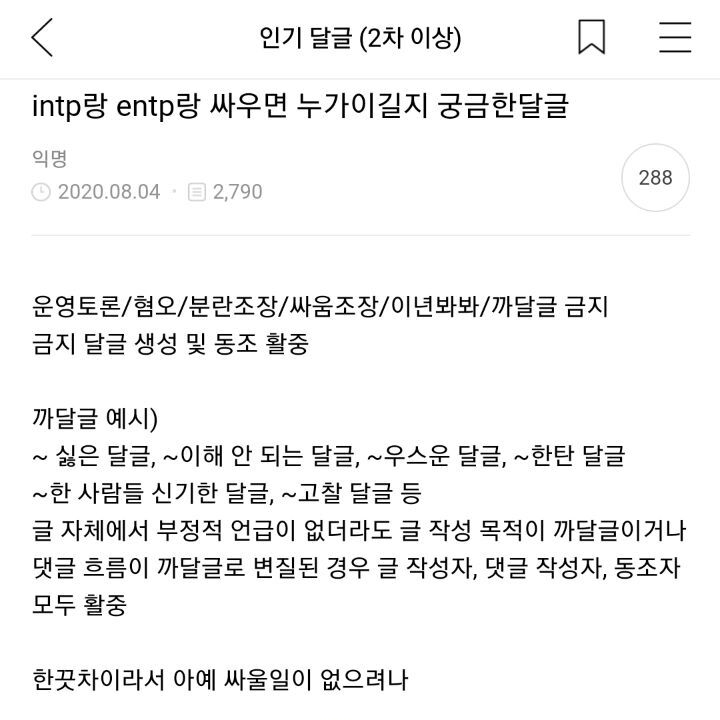
Task: Open the hamburger menu
Action: [x=675, y=37]
